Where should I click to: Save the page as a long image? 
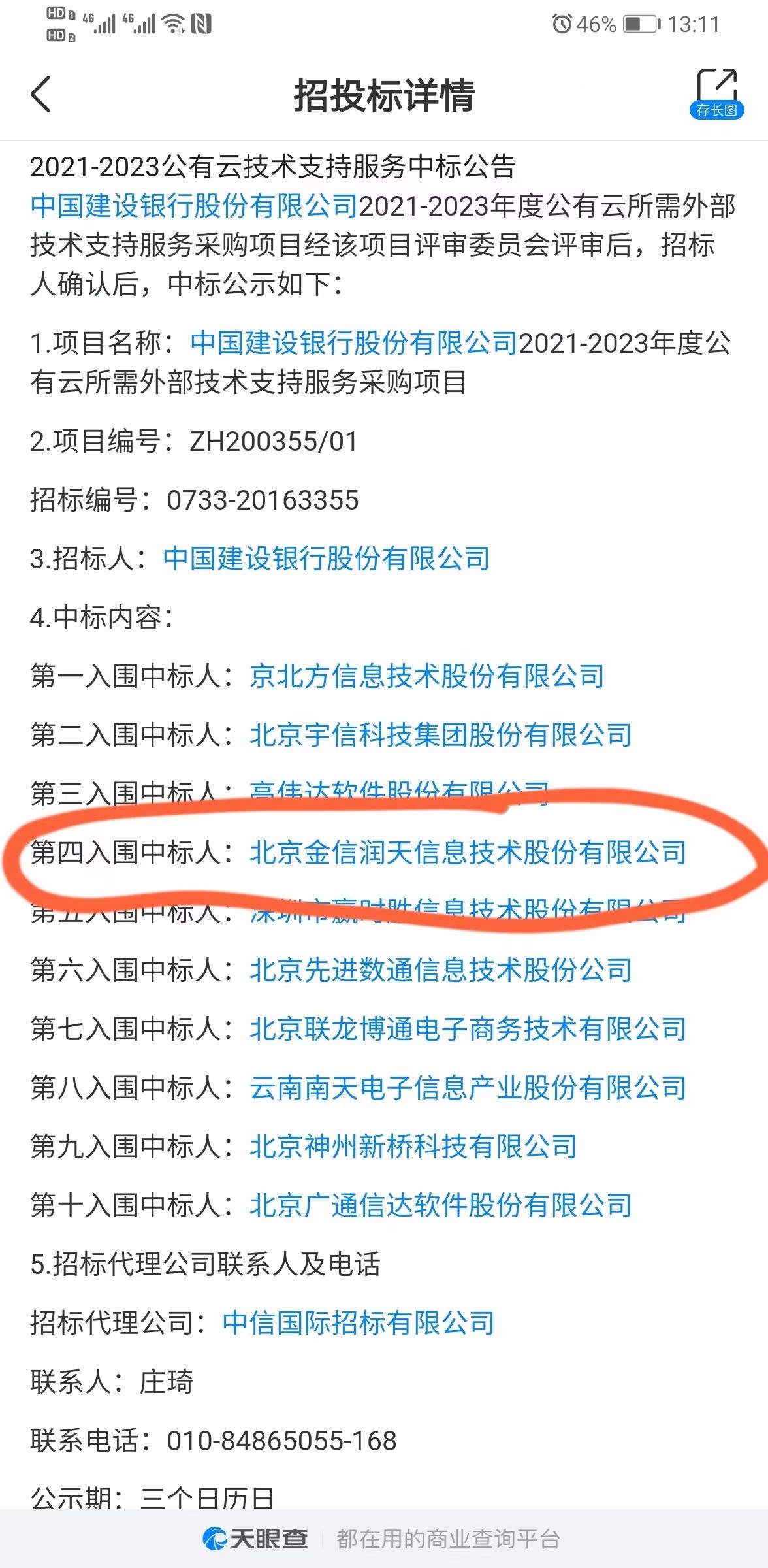click(x=716, y=93)
